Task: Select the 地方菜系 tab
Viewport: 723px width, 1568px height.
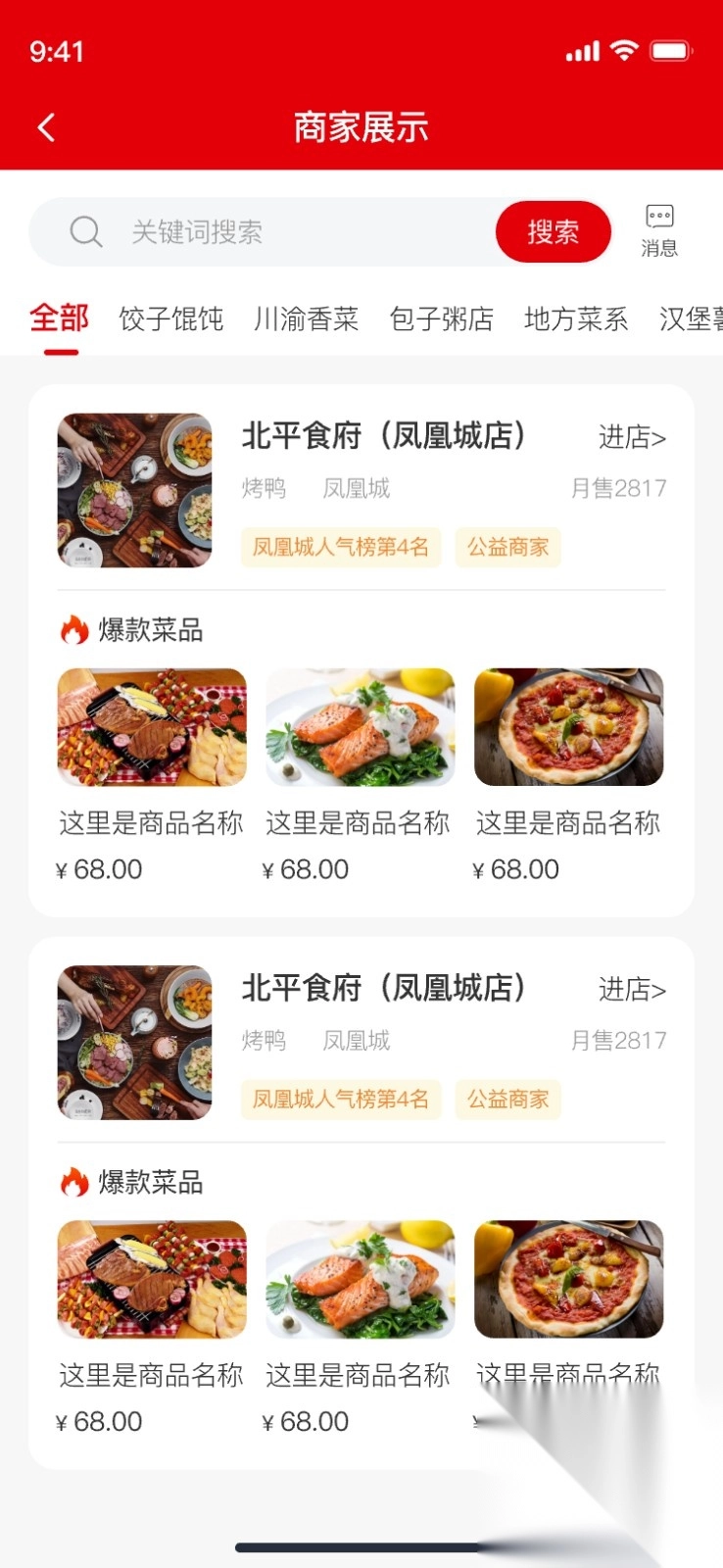Action: point(574,318)
